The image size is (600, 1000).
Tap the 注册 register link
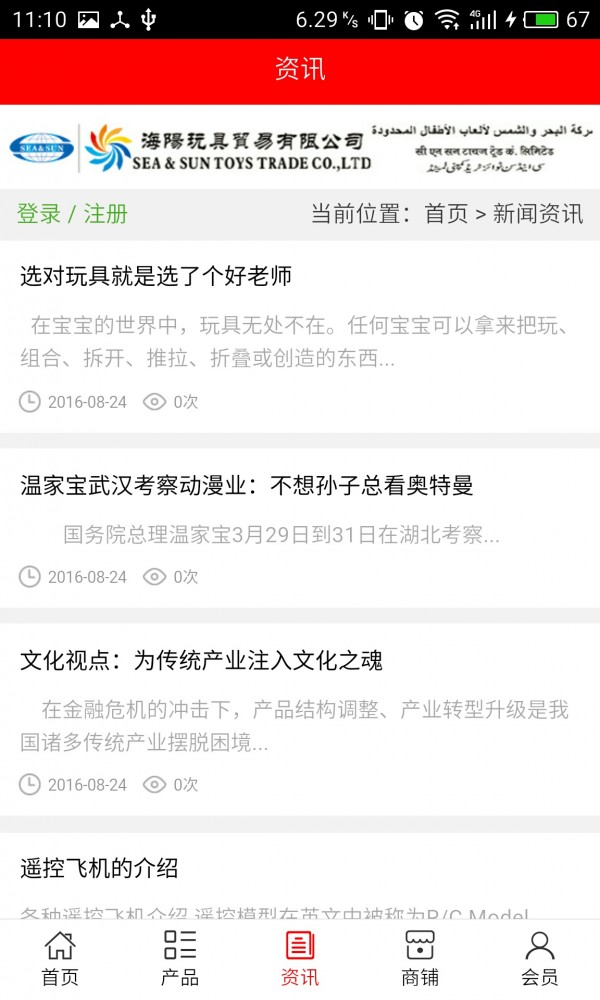(x=105, y=213)
